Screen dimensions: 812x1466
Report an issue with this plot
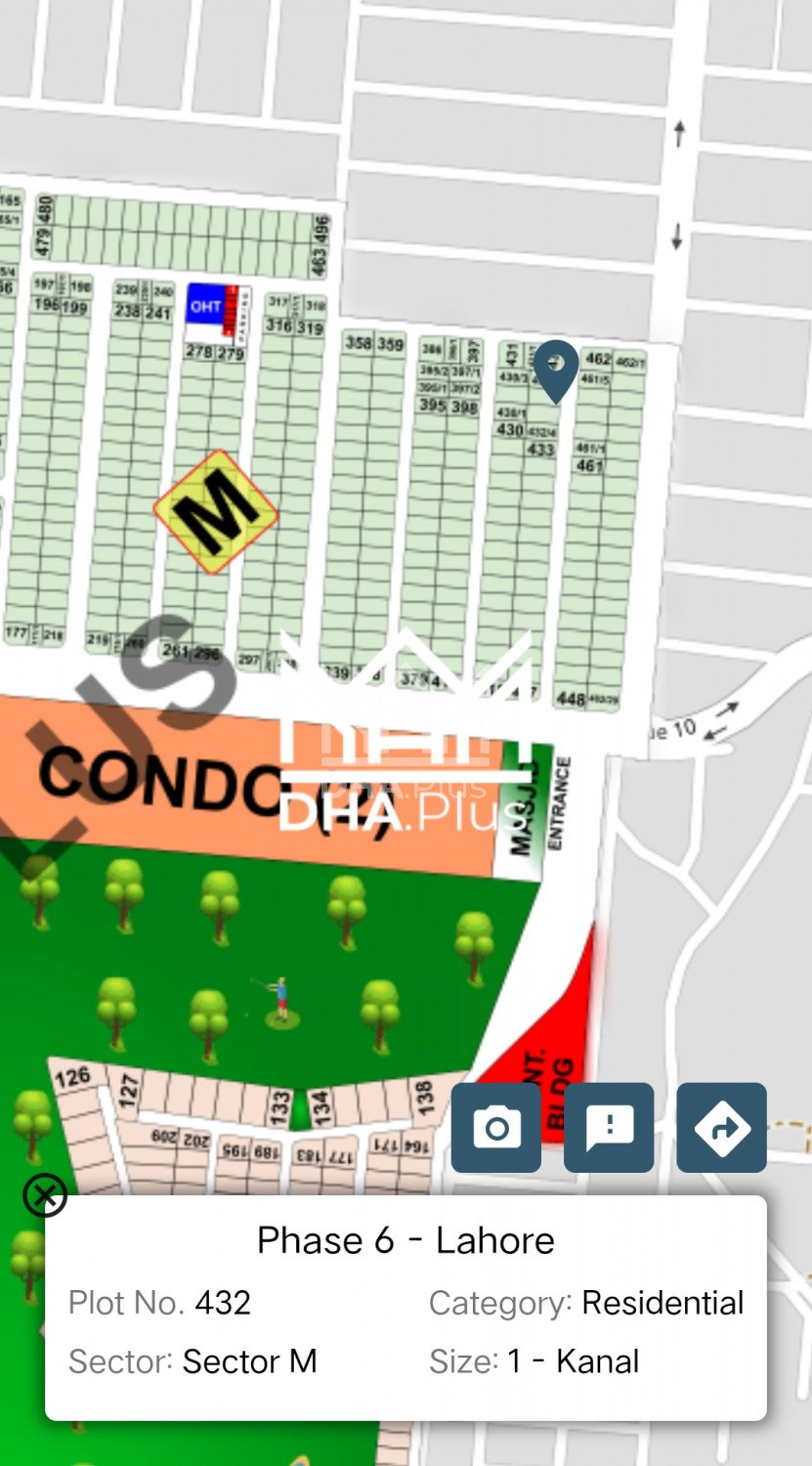[x=609, y=1128]
